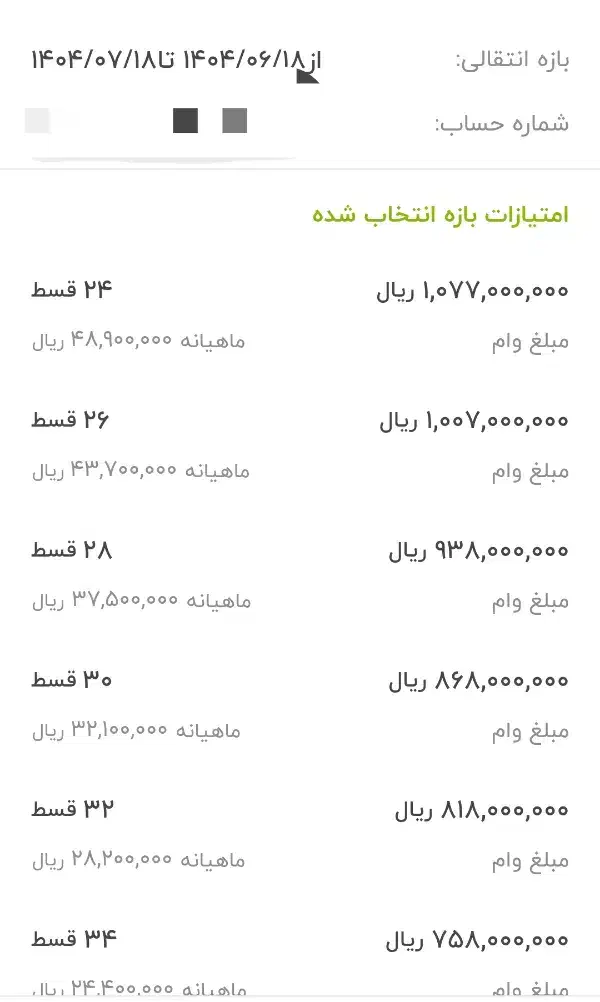Pick the 28-installment loan of 938,000,000 rial
The image size is (600, 1002).
pos(300,575)
